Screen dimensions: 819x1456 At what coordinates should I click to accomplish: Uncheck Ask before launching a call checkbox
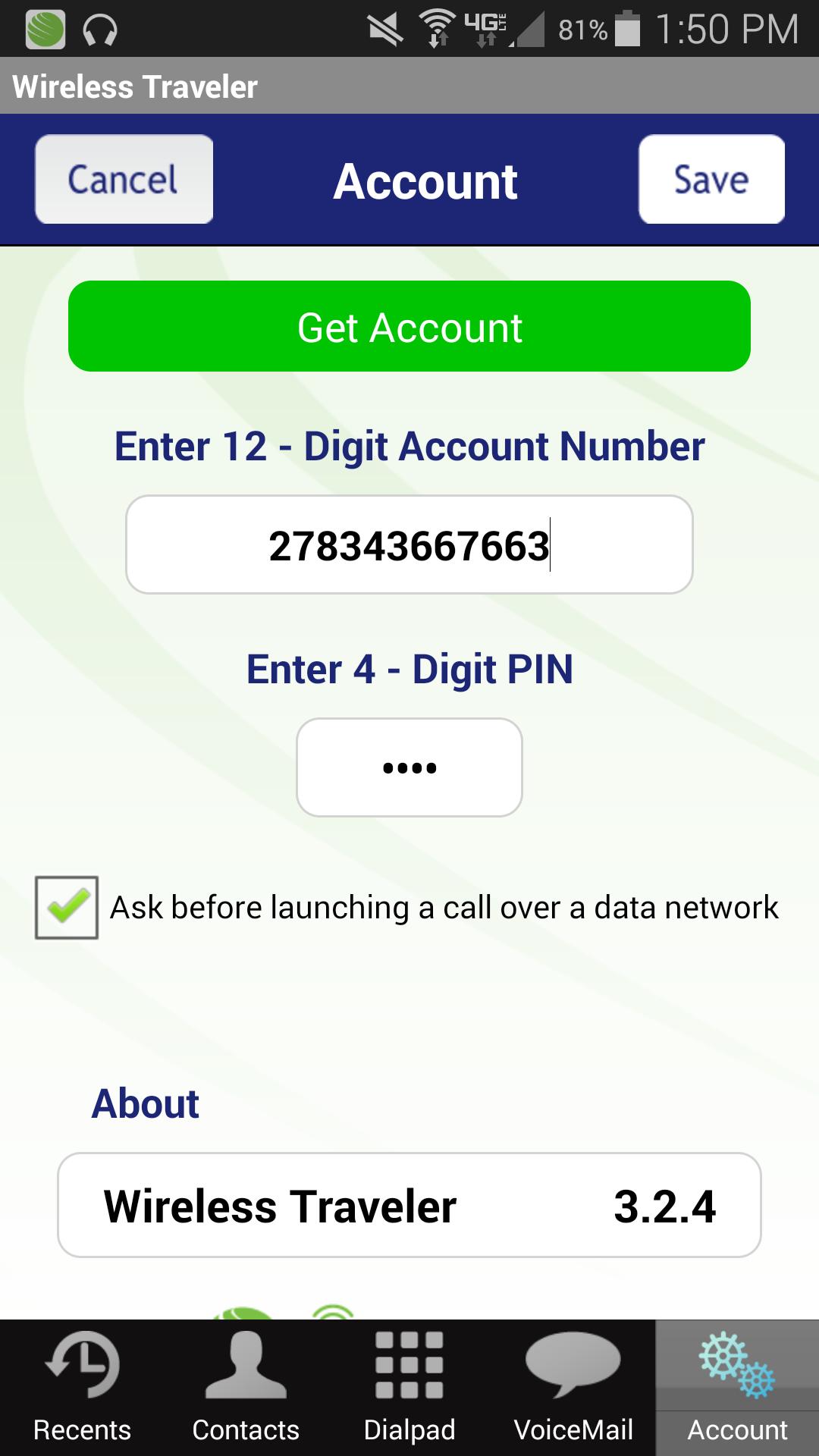point(67,908)
